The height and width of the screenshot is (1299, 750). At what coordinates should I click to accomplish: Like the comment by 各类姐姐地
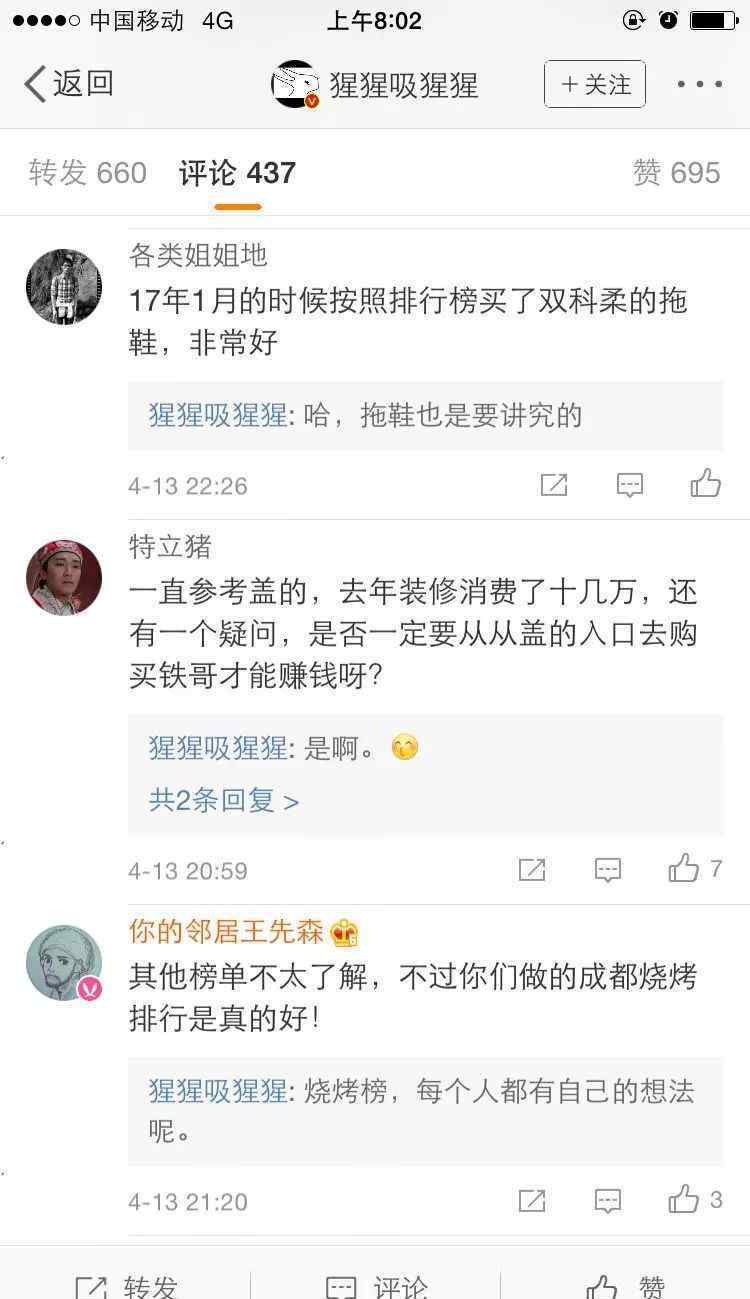click(x=705, y=485)
